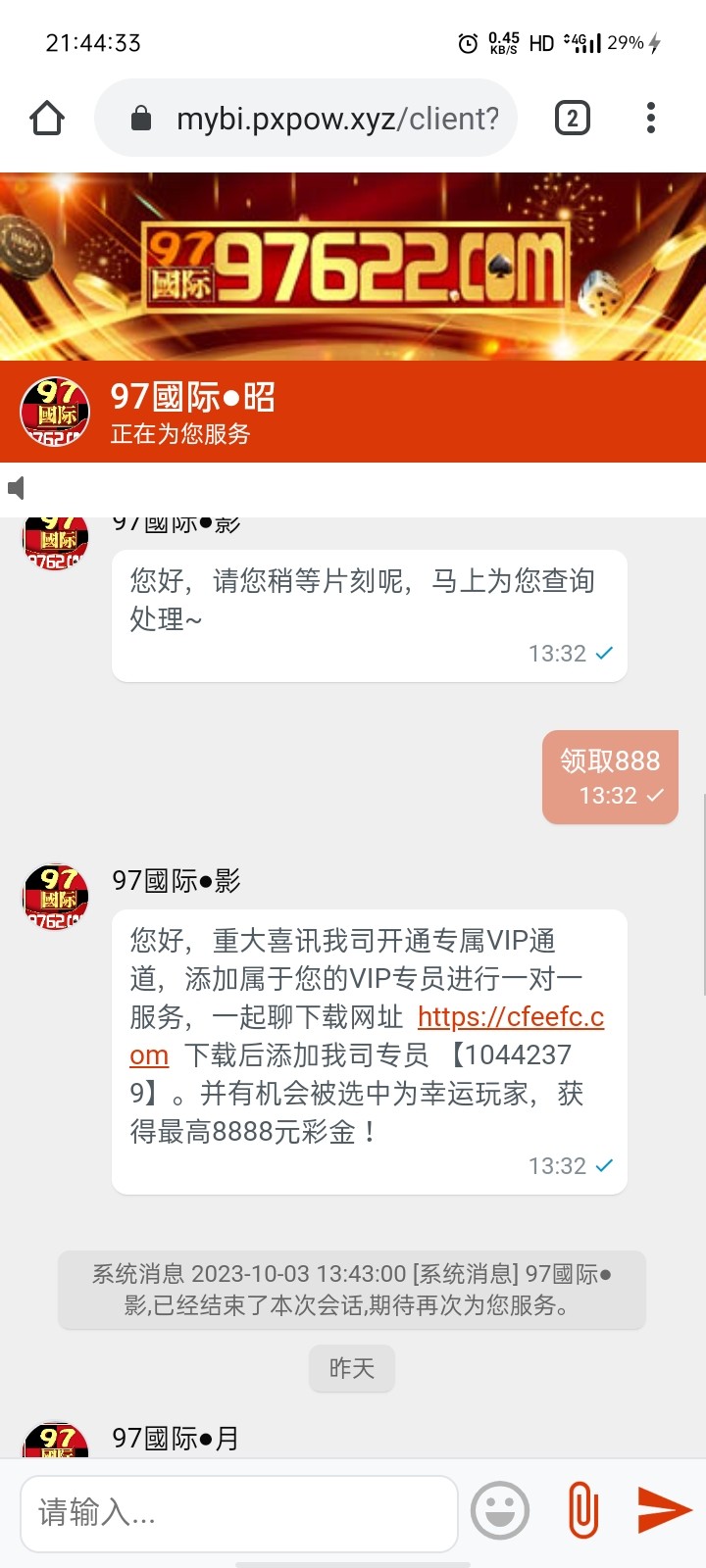Tap the URL address bar

(324, 119)
